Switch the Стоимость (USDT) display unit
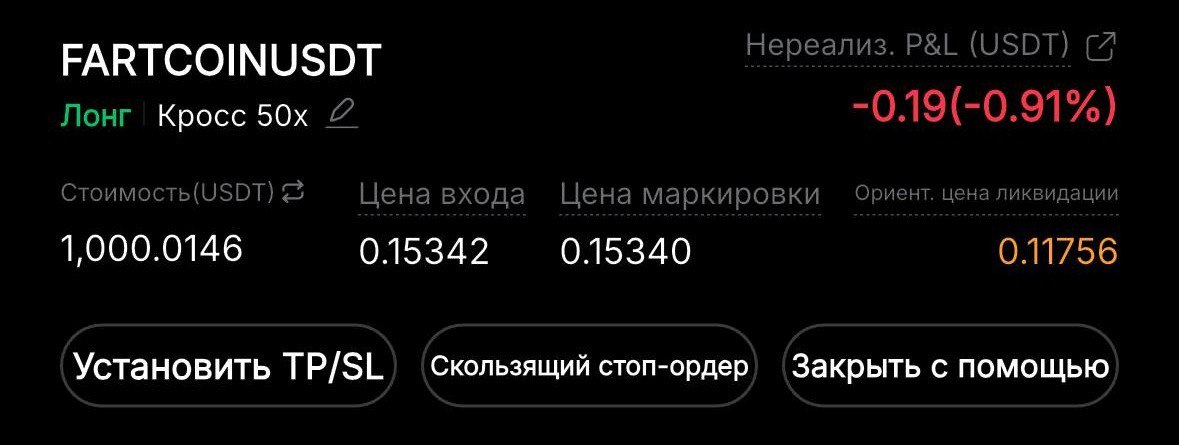The image size is (1179, 445). [x=293, y=192]
